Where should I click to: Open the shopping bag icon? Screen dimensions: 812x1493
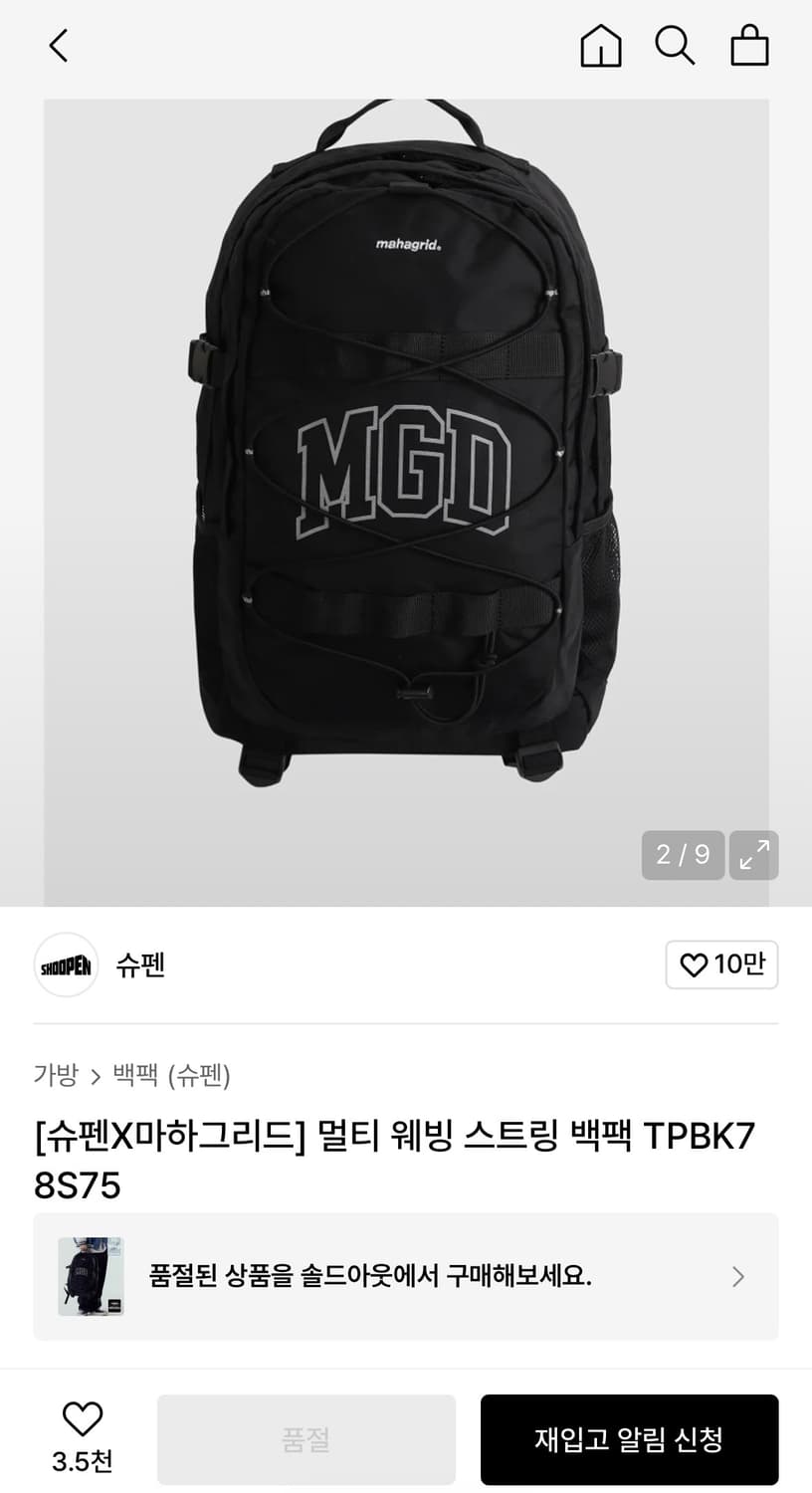point(750,45)
